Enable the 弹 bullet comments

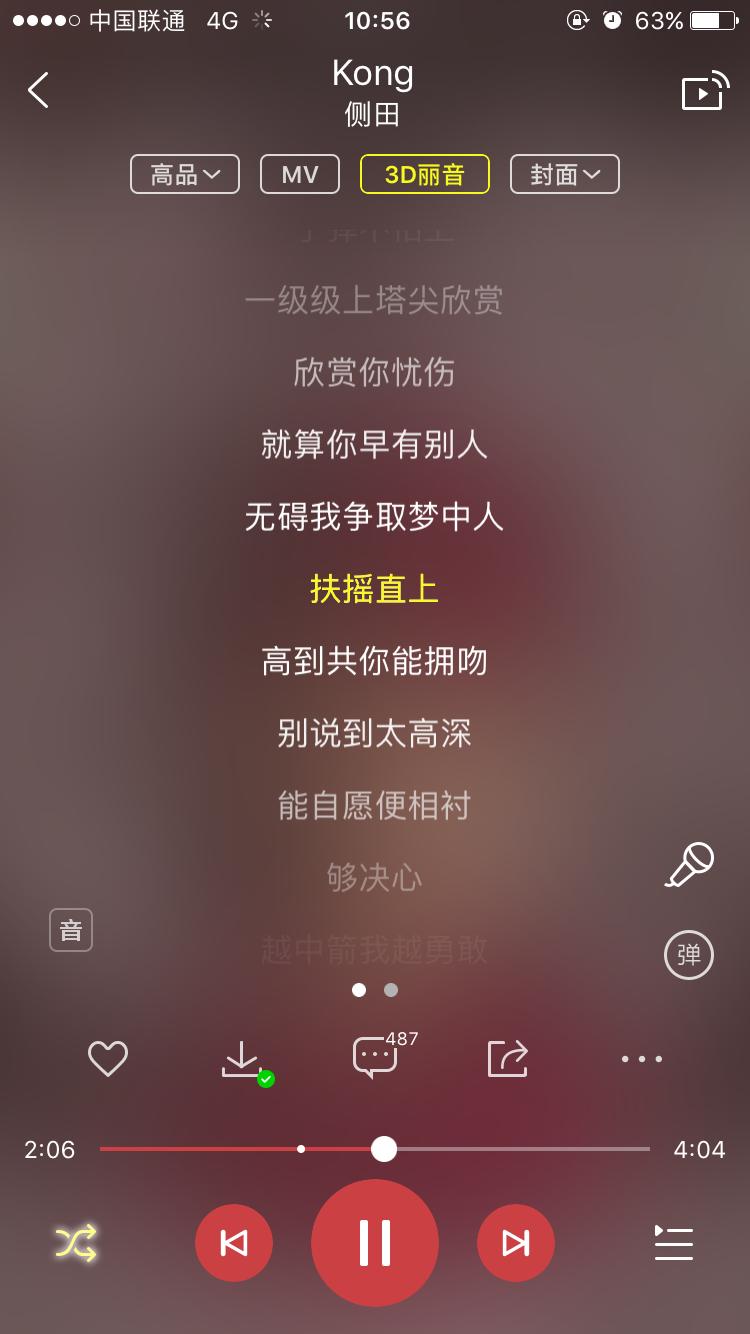pos(690,955)
